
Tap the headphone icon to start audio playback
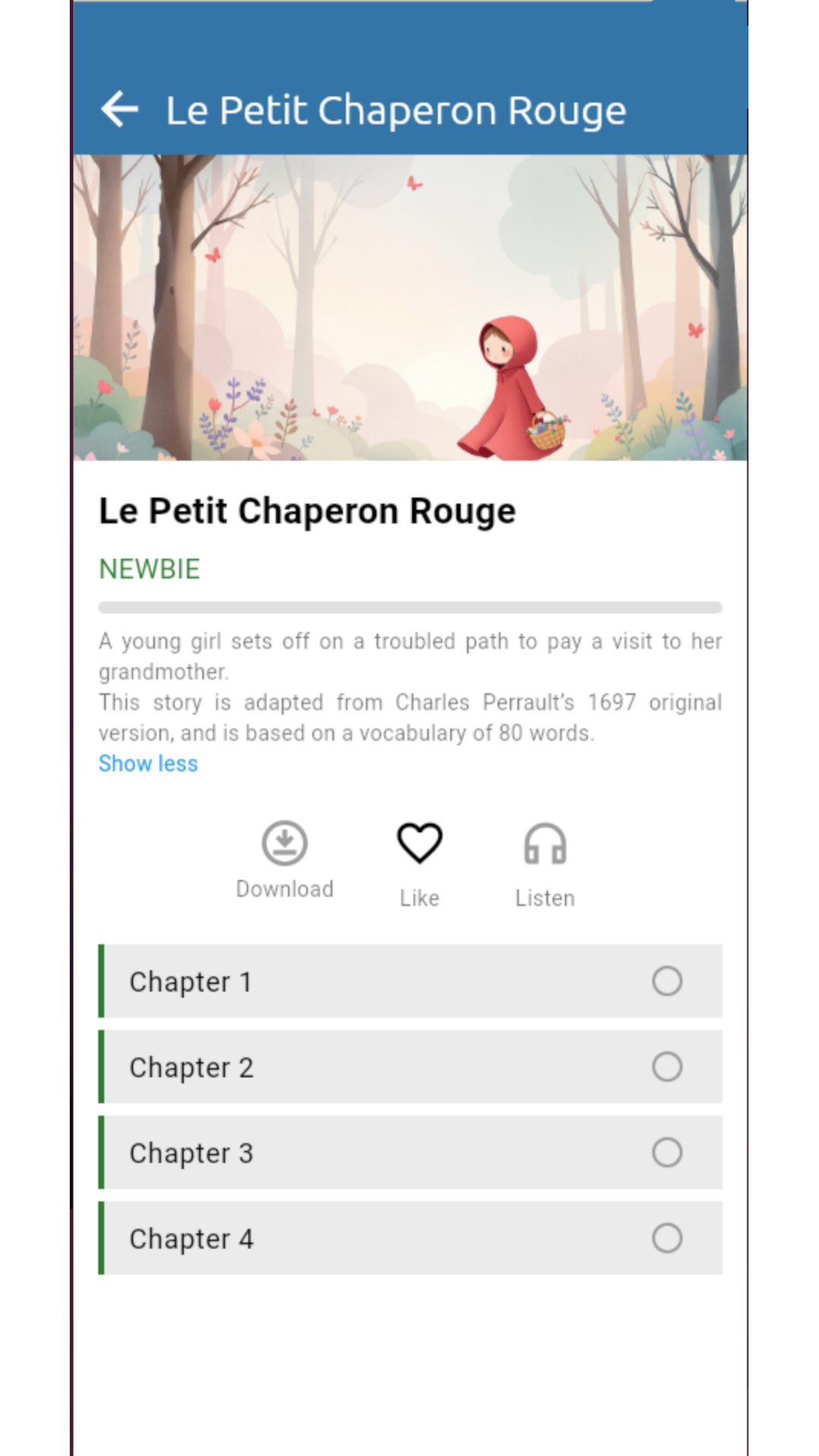click(x=544, y=843)
